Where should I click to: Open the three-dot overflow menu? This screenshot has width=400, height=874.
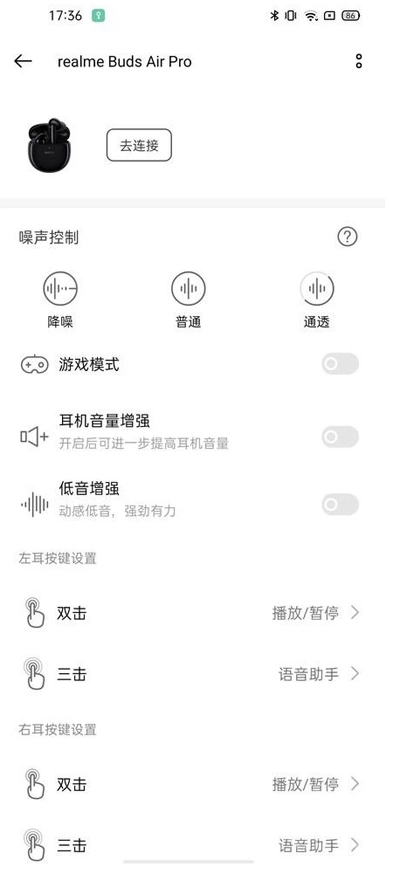(359, 61)
